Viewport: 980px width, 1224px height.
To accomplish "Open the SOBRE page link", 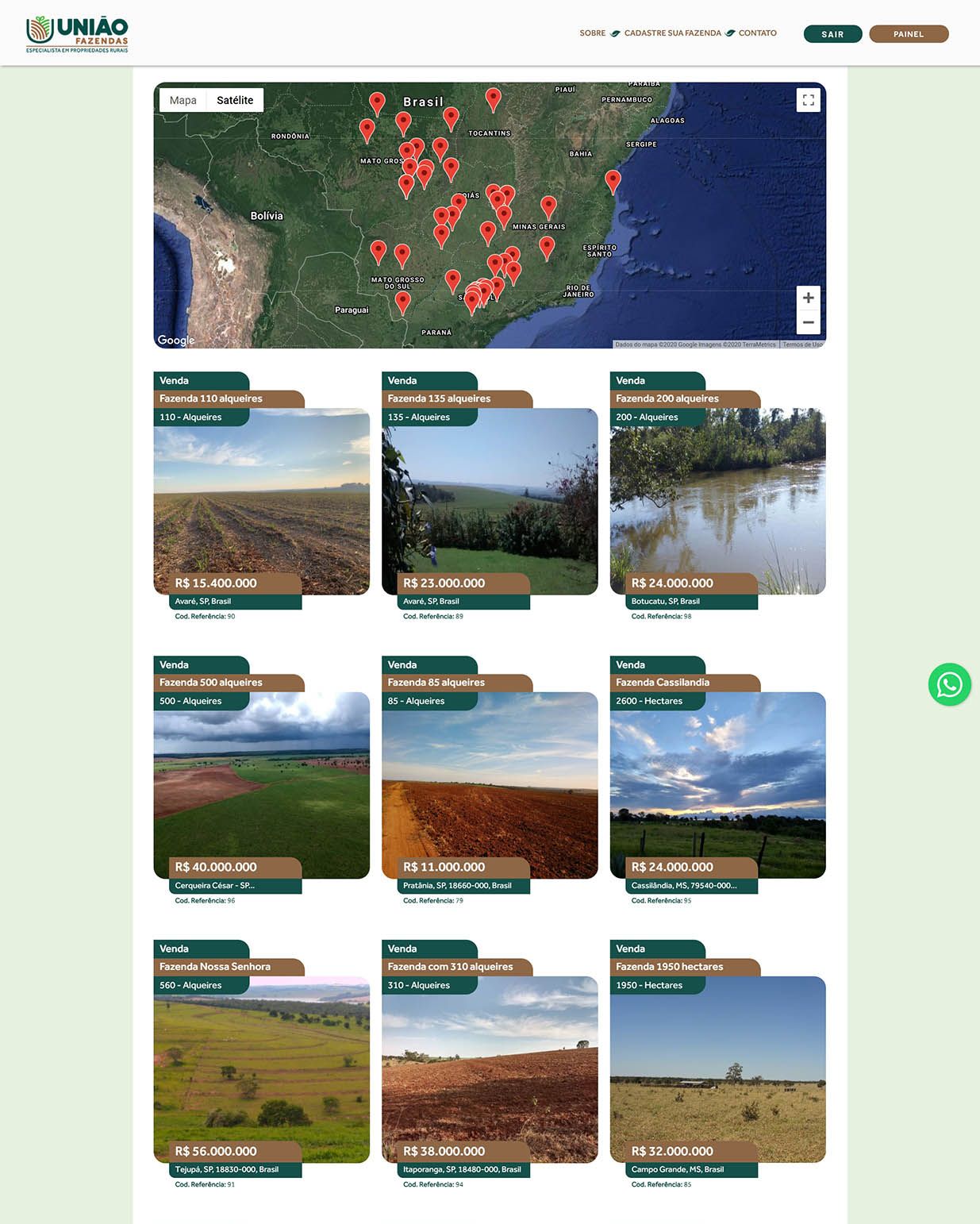I will (592, 33).
